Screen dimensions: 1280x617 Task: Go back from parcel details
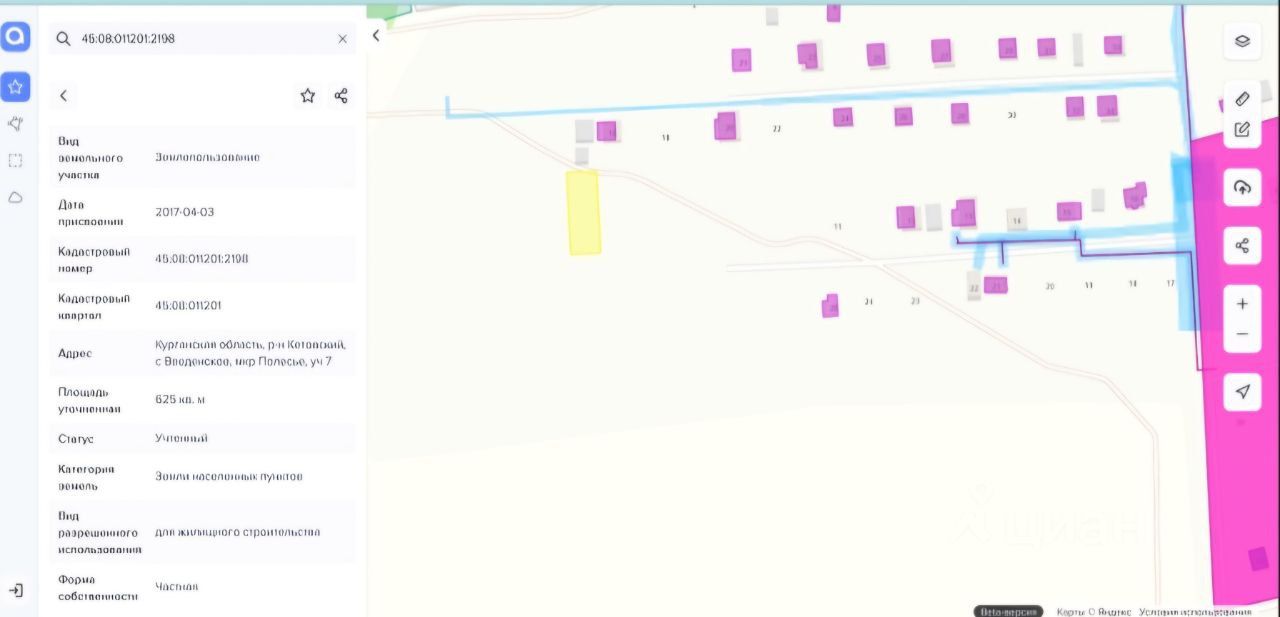pyautogui.click(x=63, y=96)
